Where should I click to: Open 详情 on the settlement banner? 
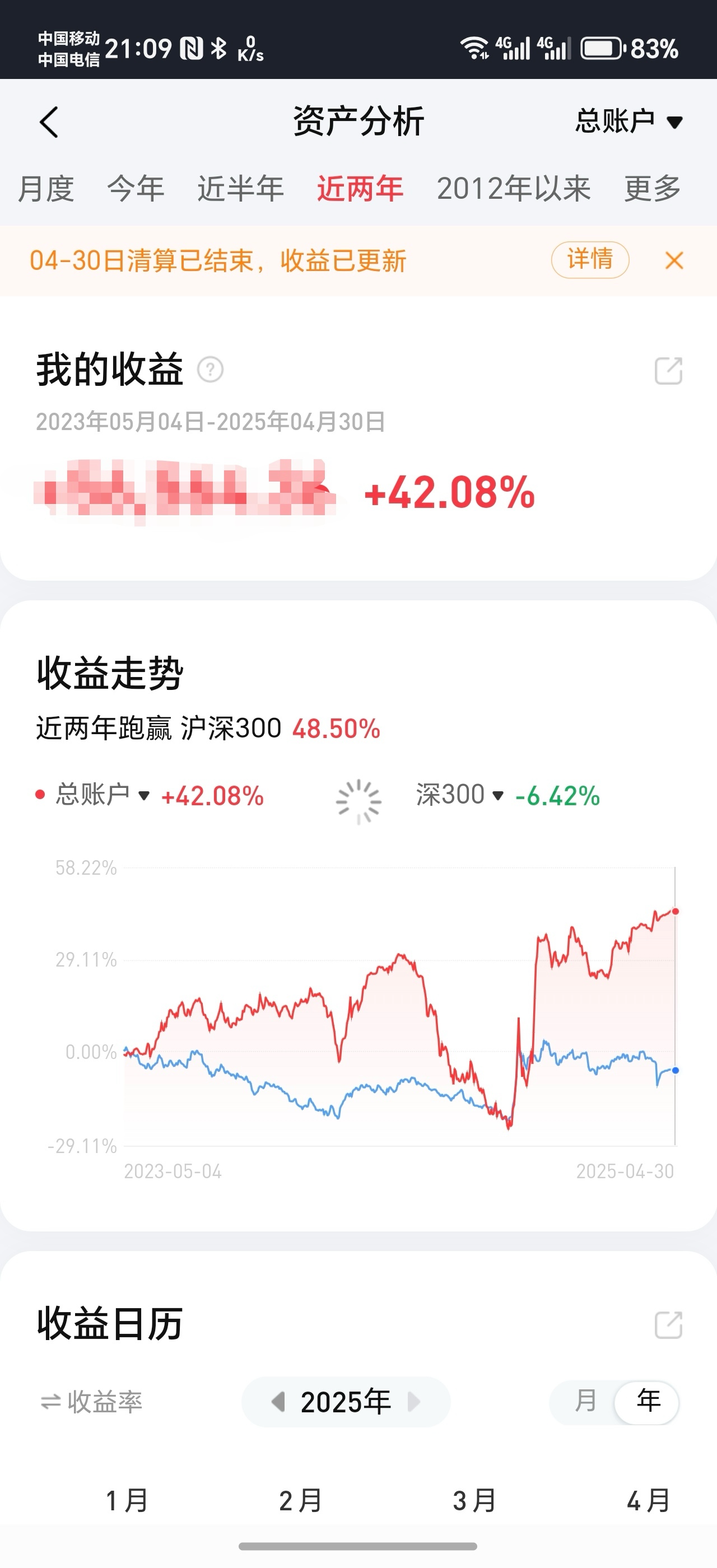click(590, 260)
